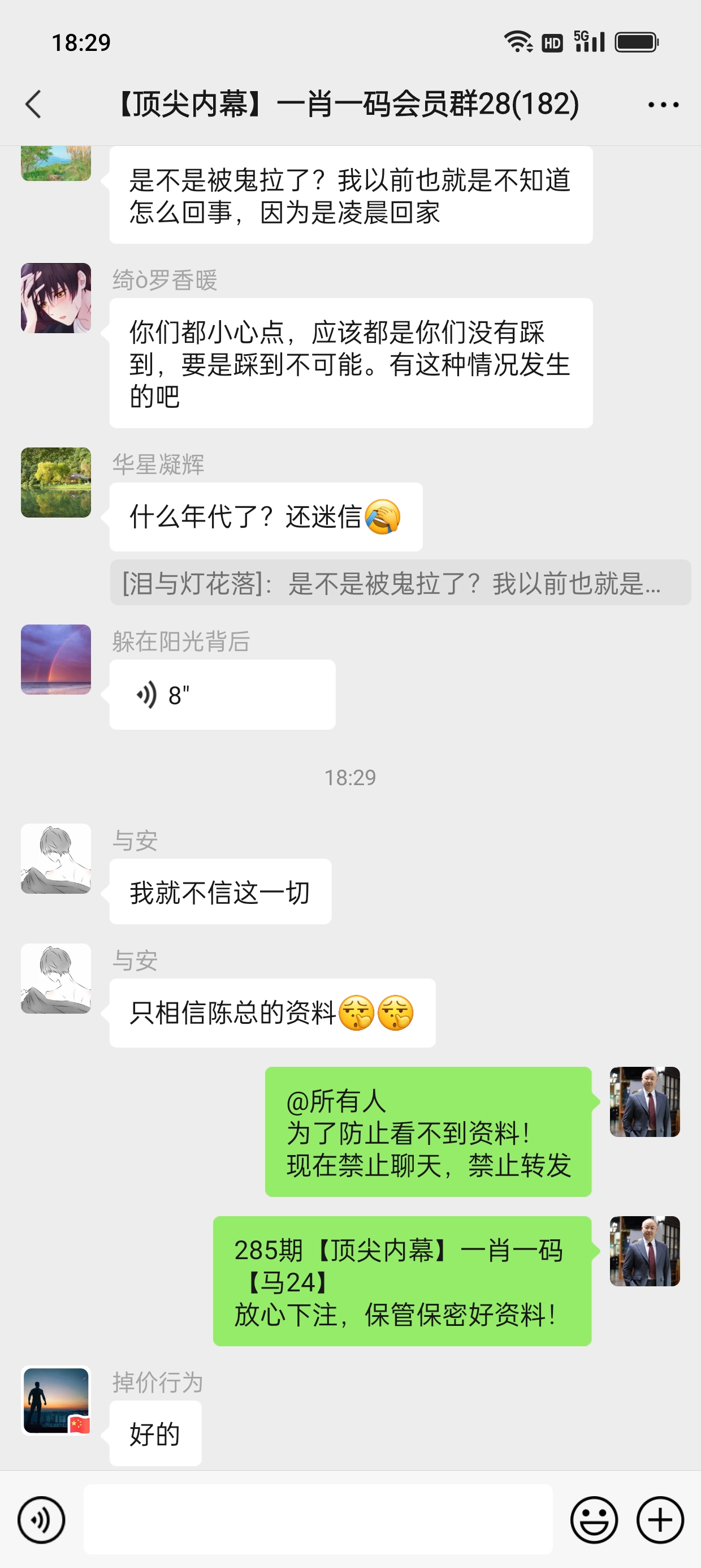
Task: Open my avatar beside the @所有人 message
Action: click(644, 1102)
